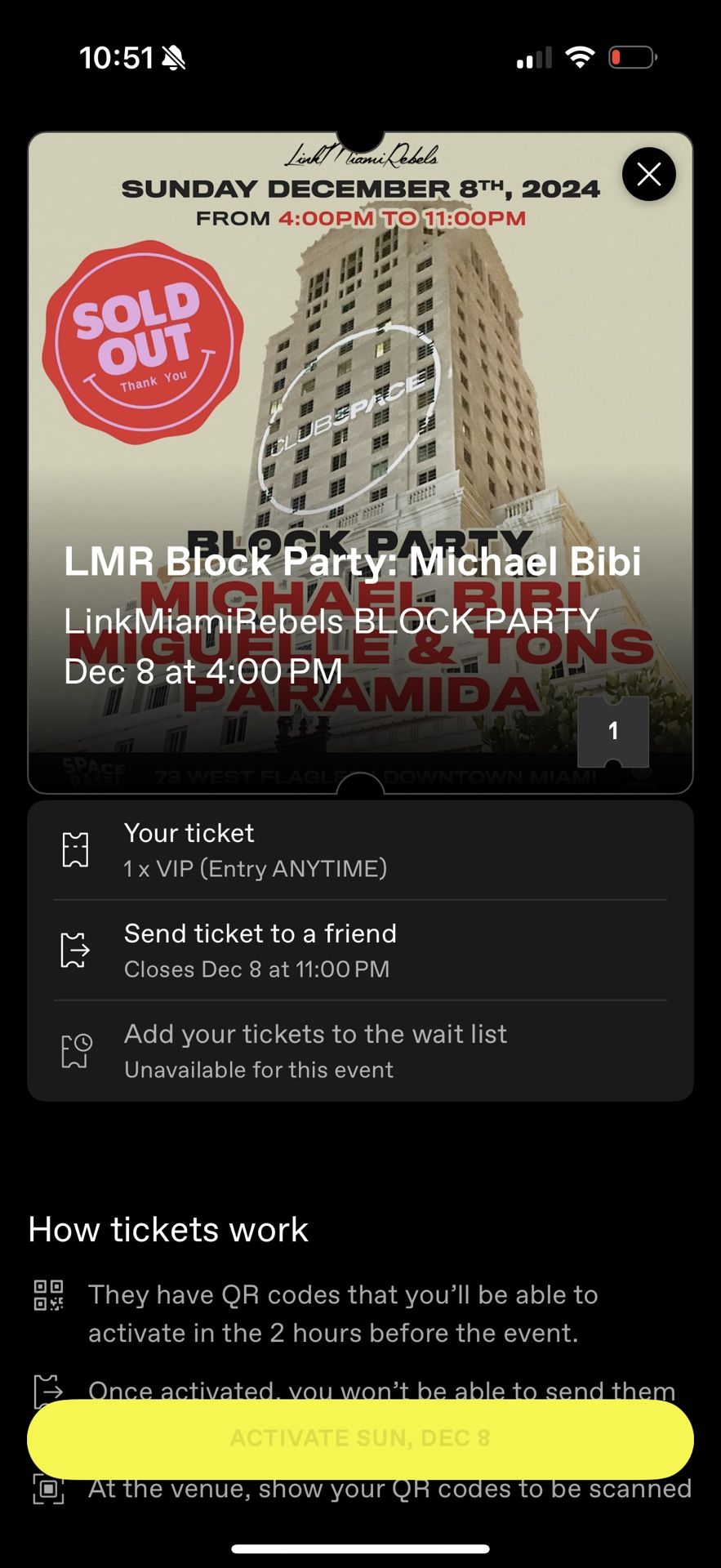The image size is (721, 1568).
Task: Close the ticket details view
Action: (648, 174)
